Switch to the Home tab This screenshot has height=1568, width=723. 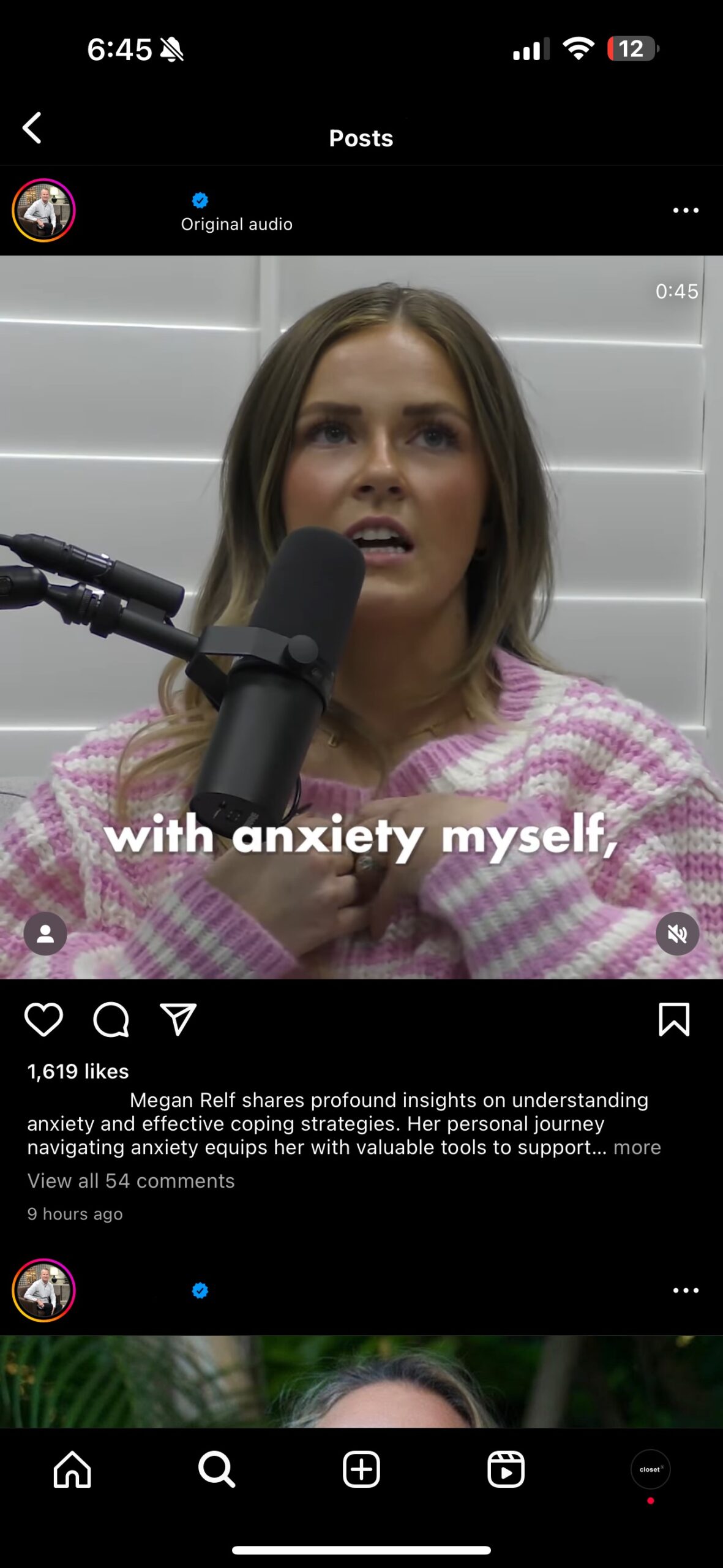[x=72, y=1469]
